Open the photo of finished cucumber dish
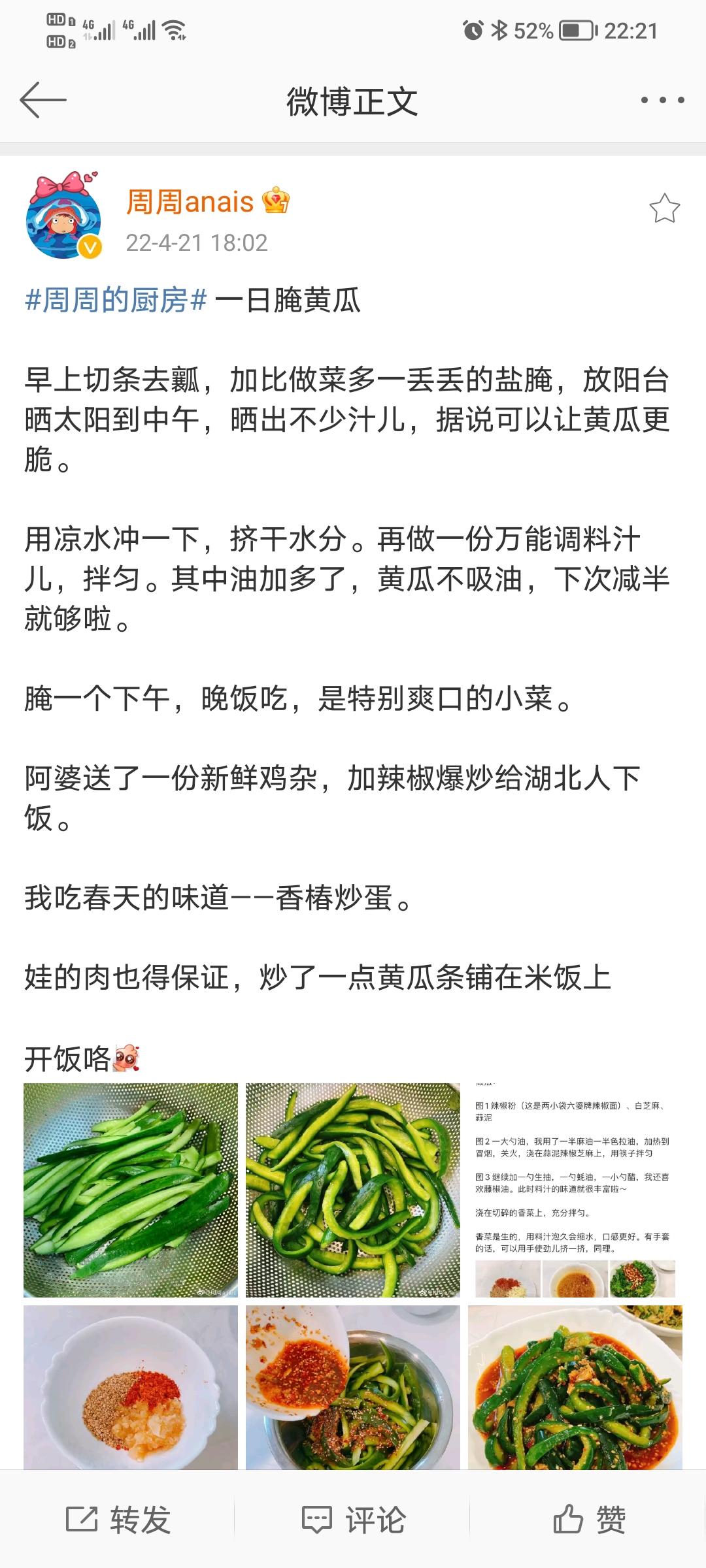 [575, 1386]
